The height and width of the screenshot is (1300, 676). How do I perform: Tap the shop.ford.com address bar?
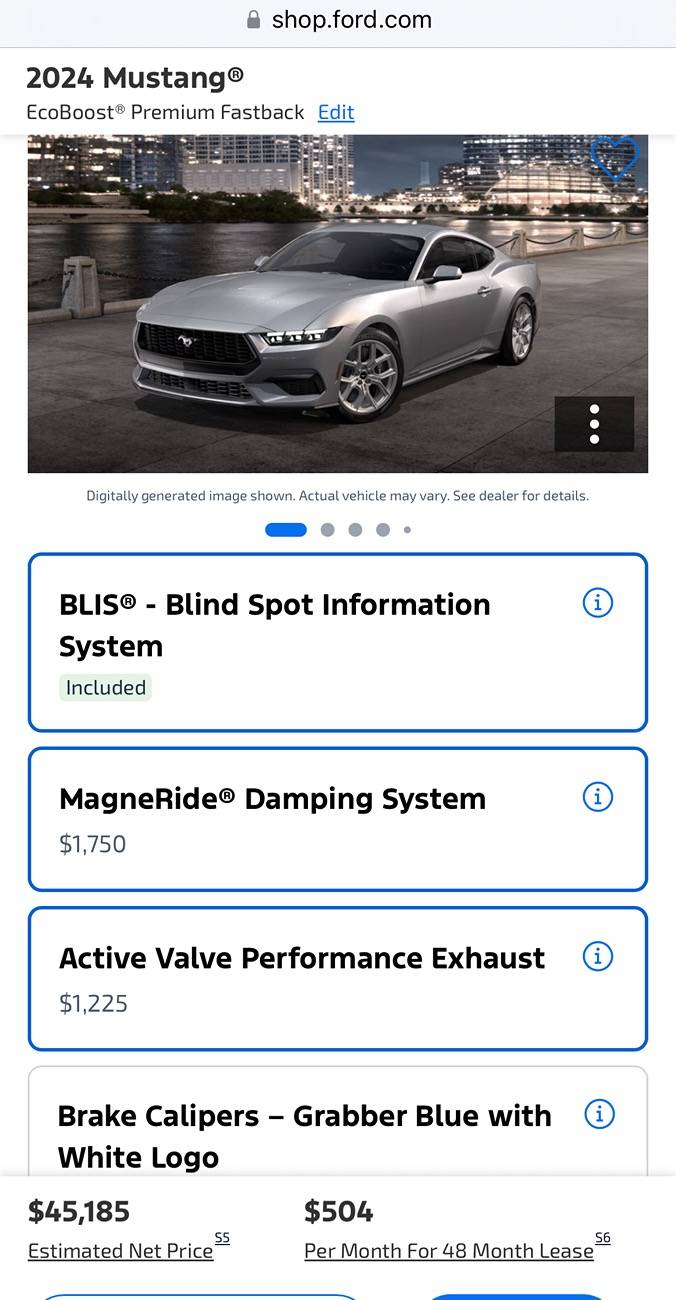(338, 20)
